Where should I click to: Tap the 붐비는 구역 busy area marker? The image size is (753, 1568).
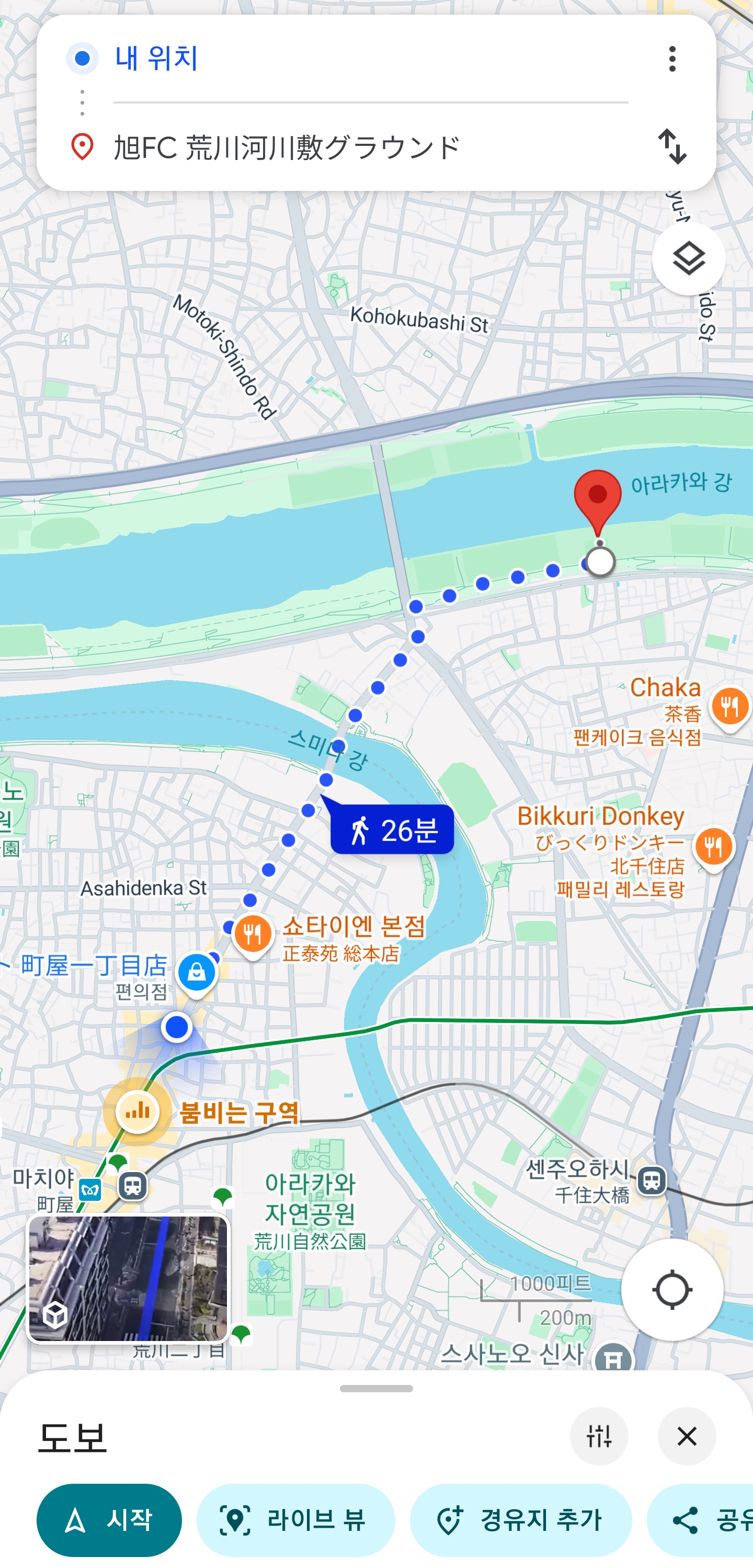(138, 1111)
